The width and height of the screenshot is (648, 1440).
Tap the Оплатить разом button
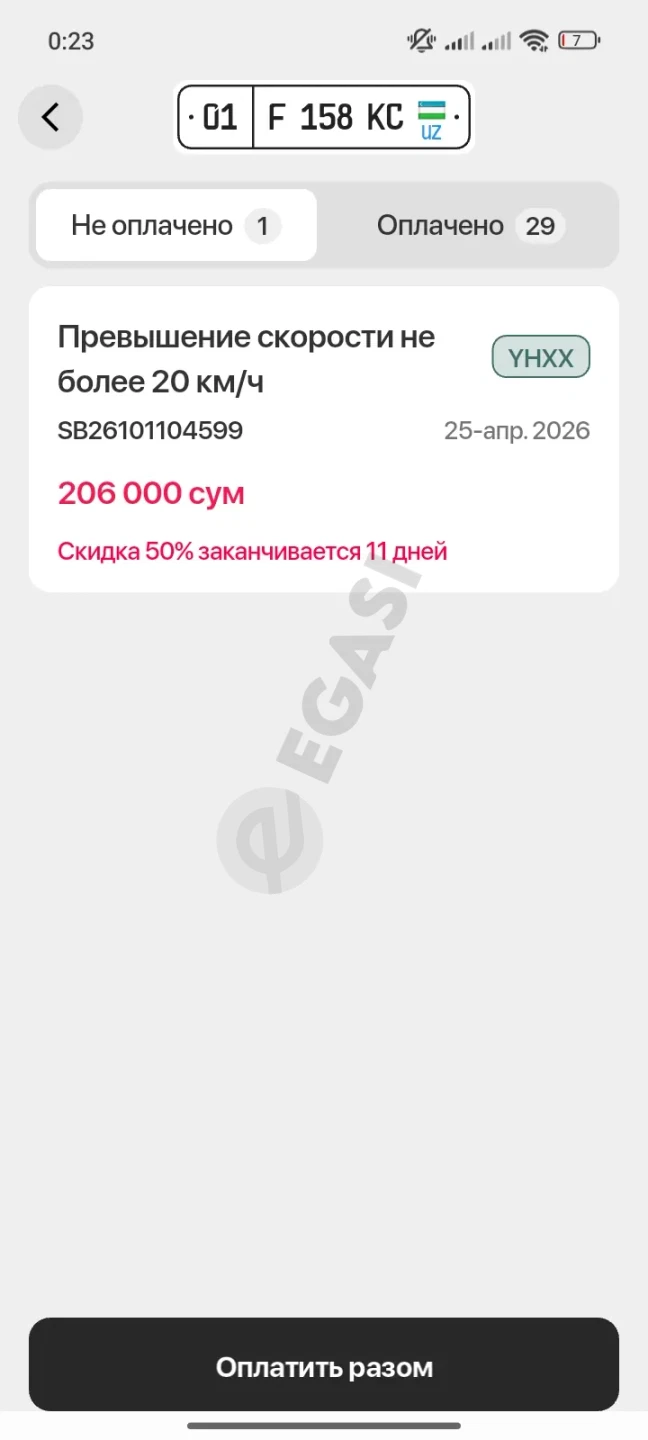324,1367
